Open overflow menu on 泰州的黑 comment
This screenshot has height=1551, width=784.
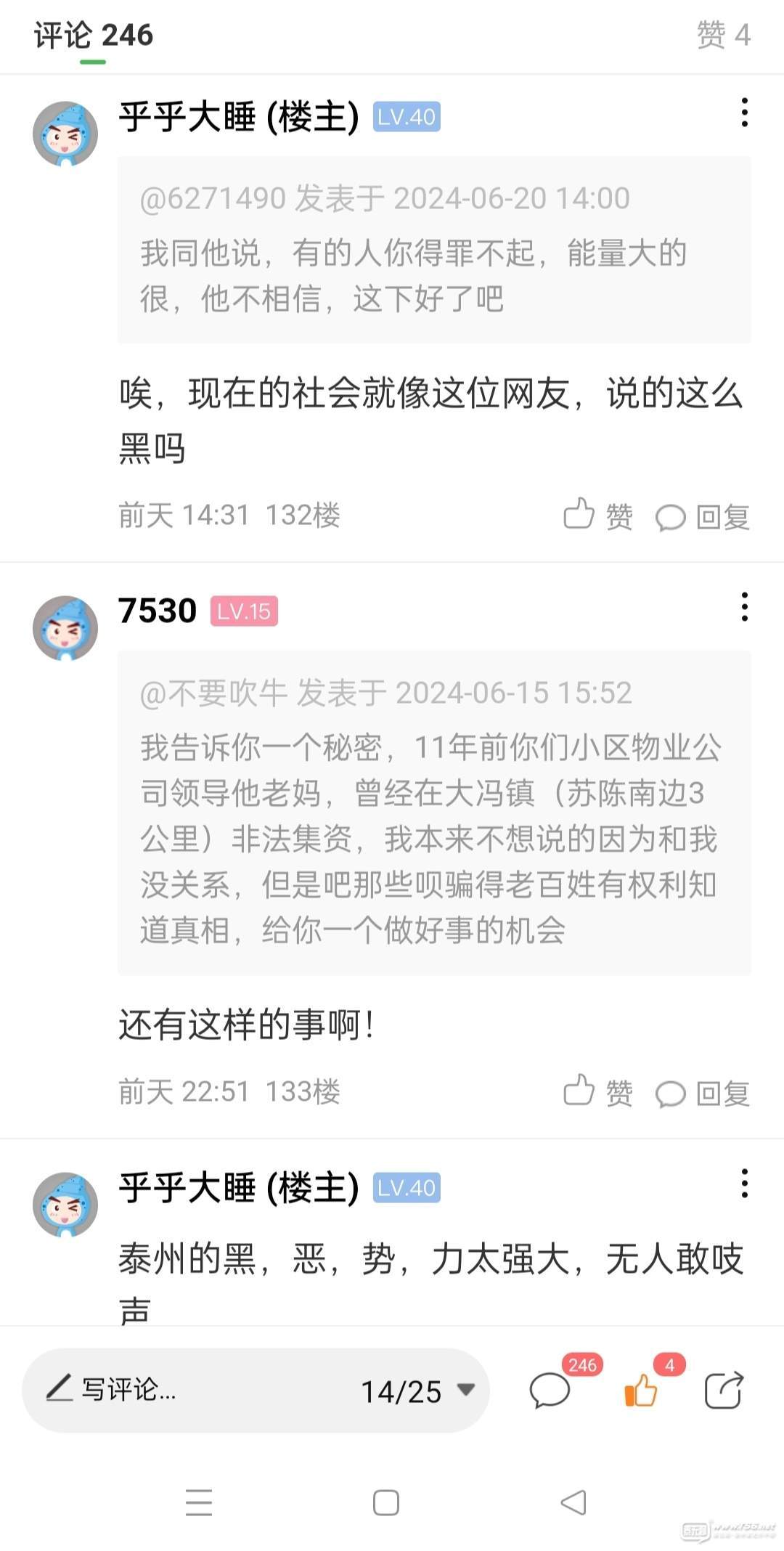coord(744,1184)
